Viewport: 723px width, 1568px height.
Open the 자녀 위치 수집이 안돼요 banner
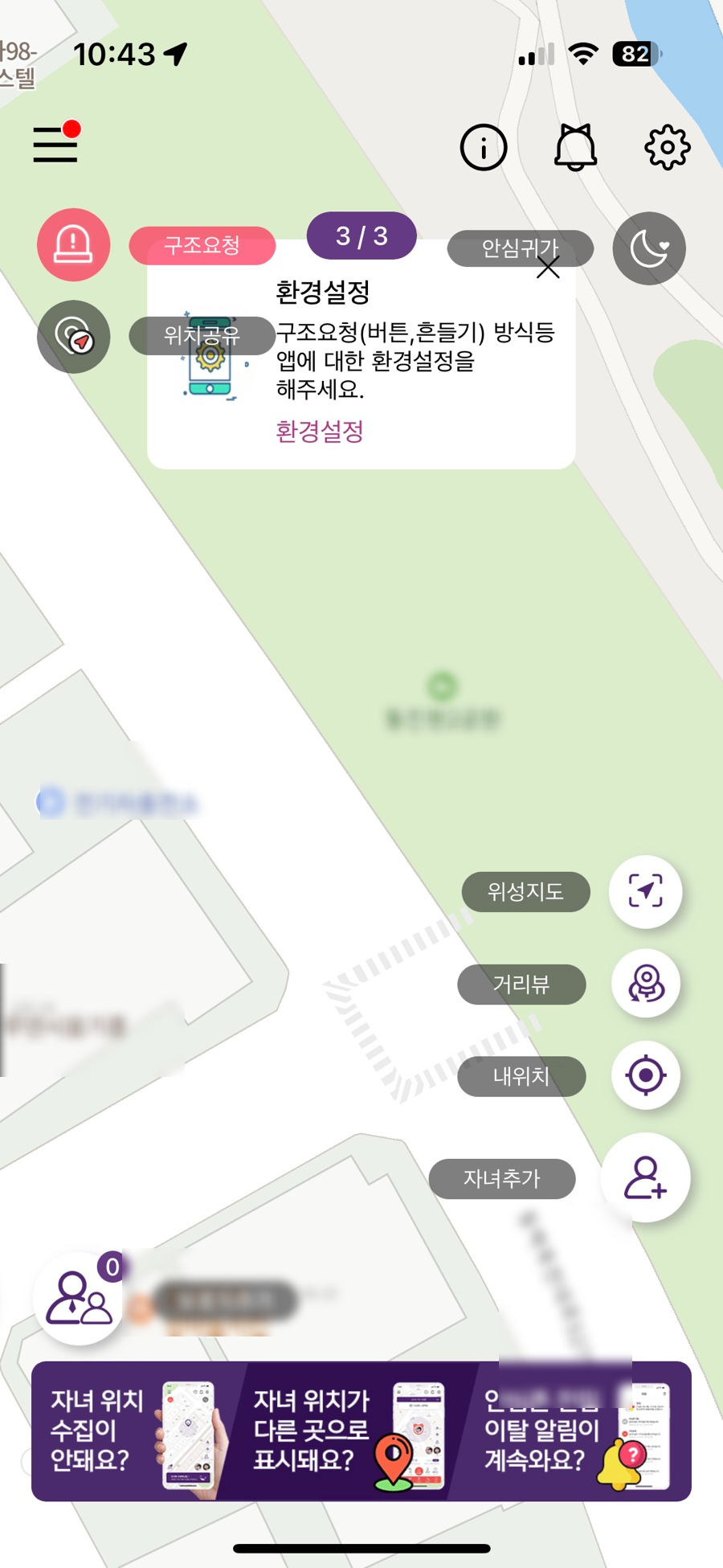coord(133,1431)
